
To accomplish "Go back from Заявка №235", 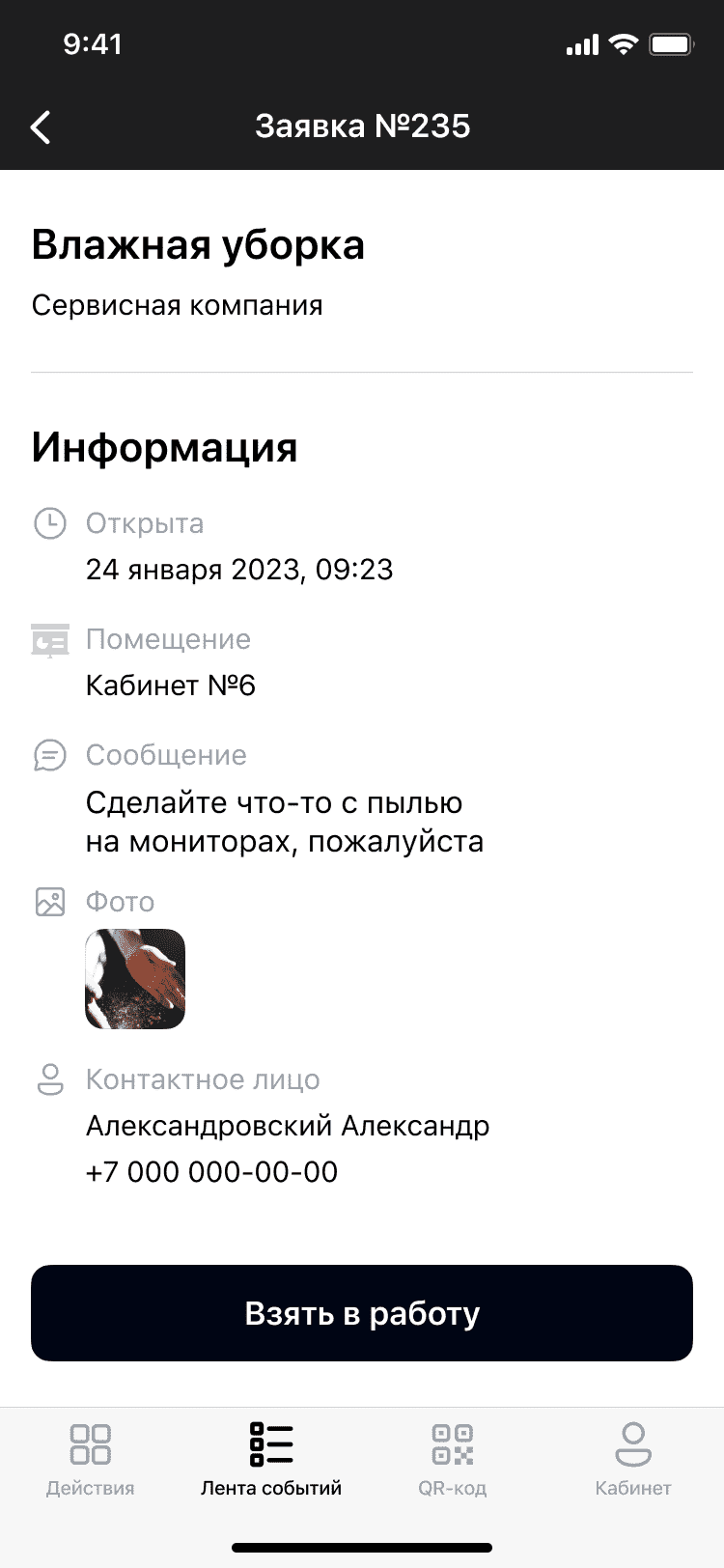I will pyautogui.click(x=41, y=126).
